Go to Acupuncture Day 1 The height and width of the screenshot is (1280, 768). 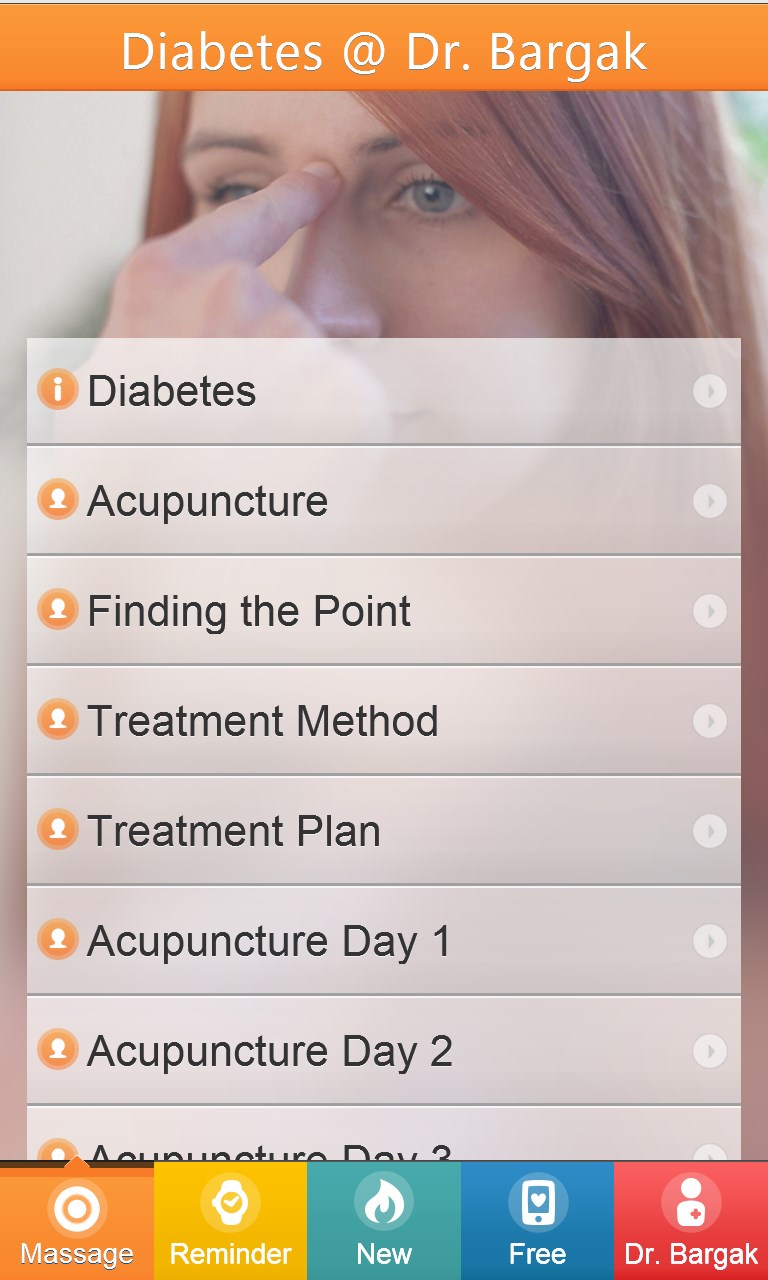(383, 941)
